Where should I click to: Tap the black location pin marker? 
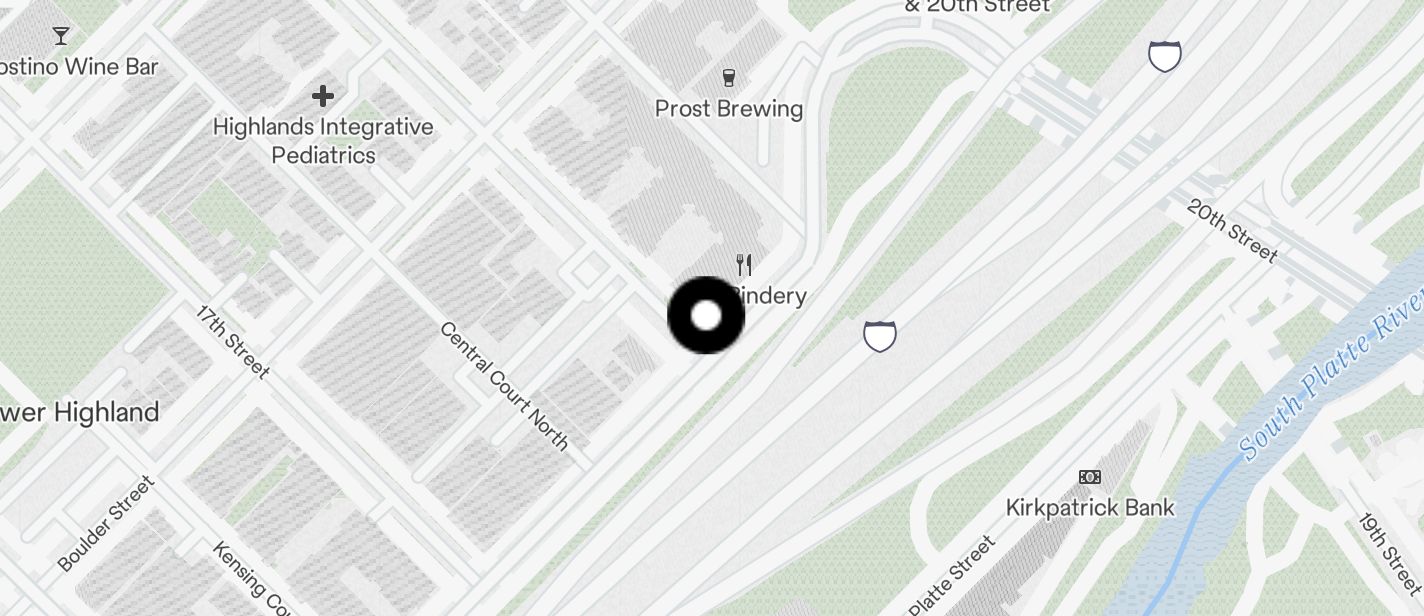click(706, 316)
